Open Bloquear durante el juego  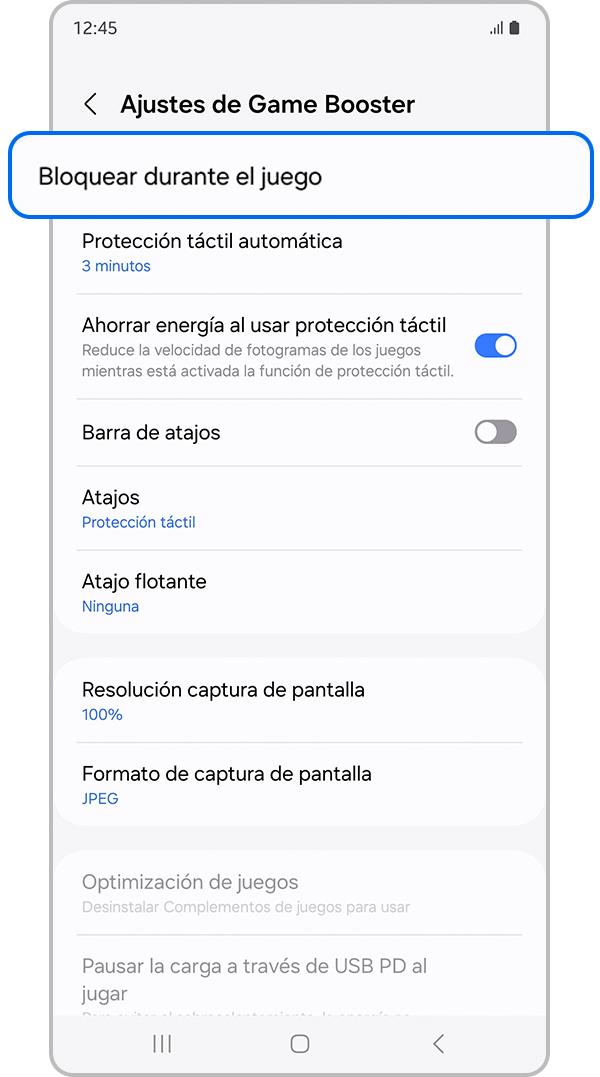(300, 177)
